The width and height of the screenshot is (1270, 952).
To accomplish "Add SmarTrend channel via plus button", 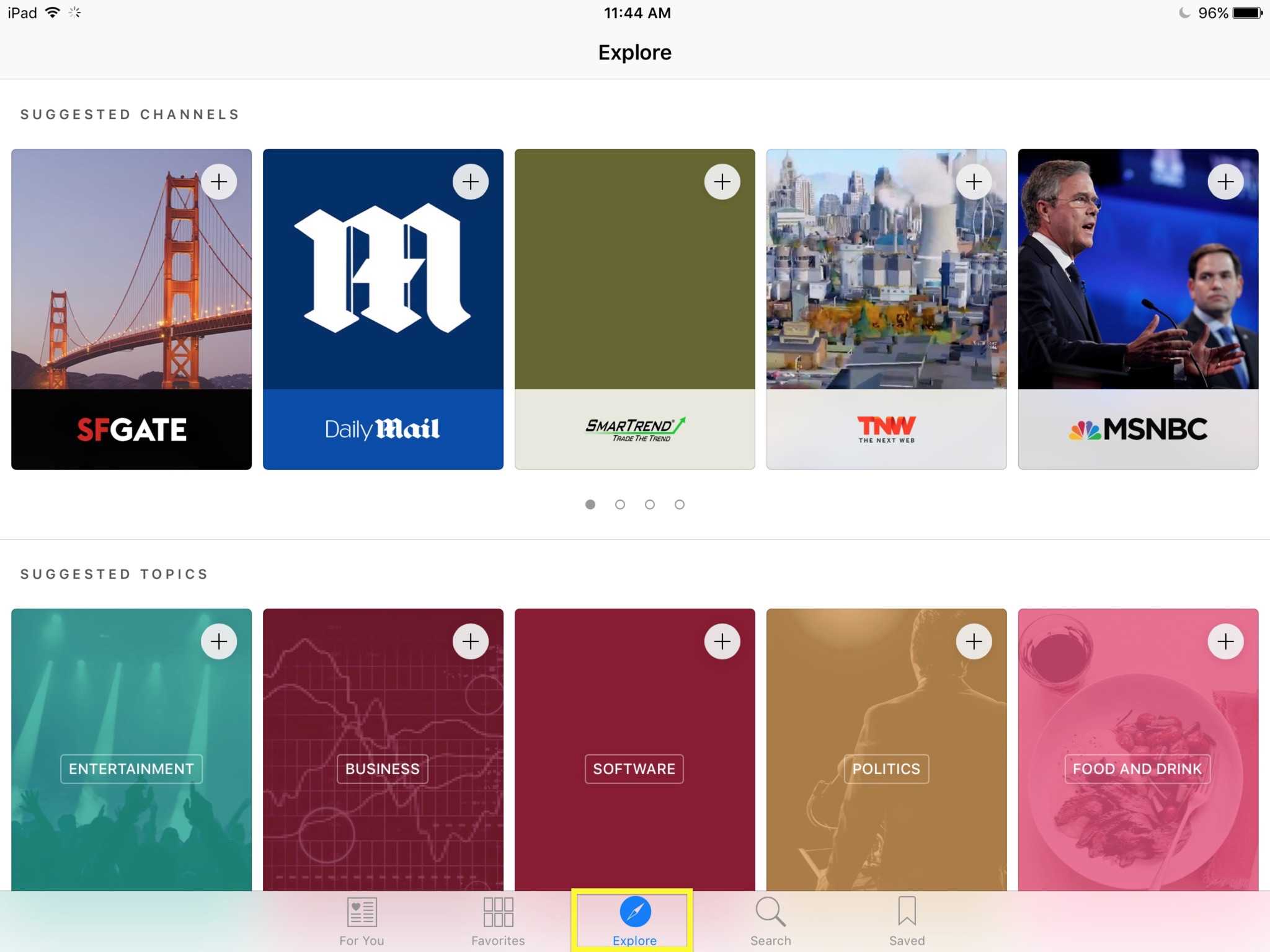I will coord(722,182).
